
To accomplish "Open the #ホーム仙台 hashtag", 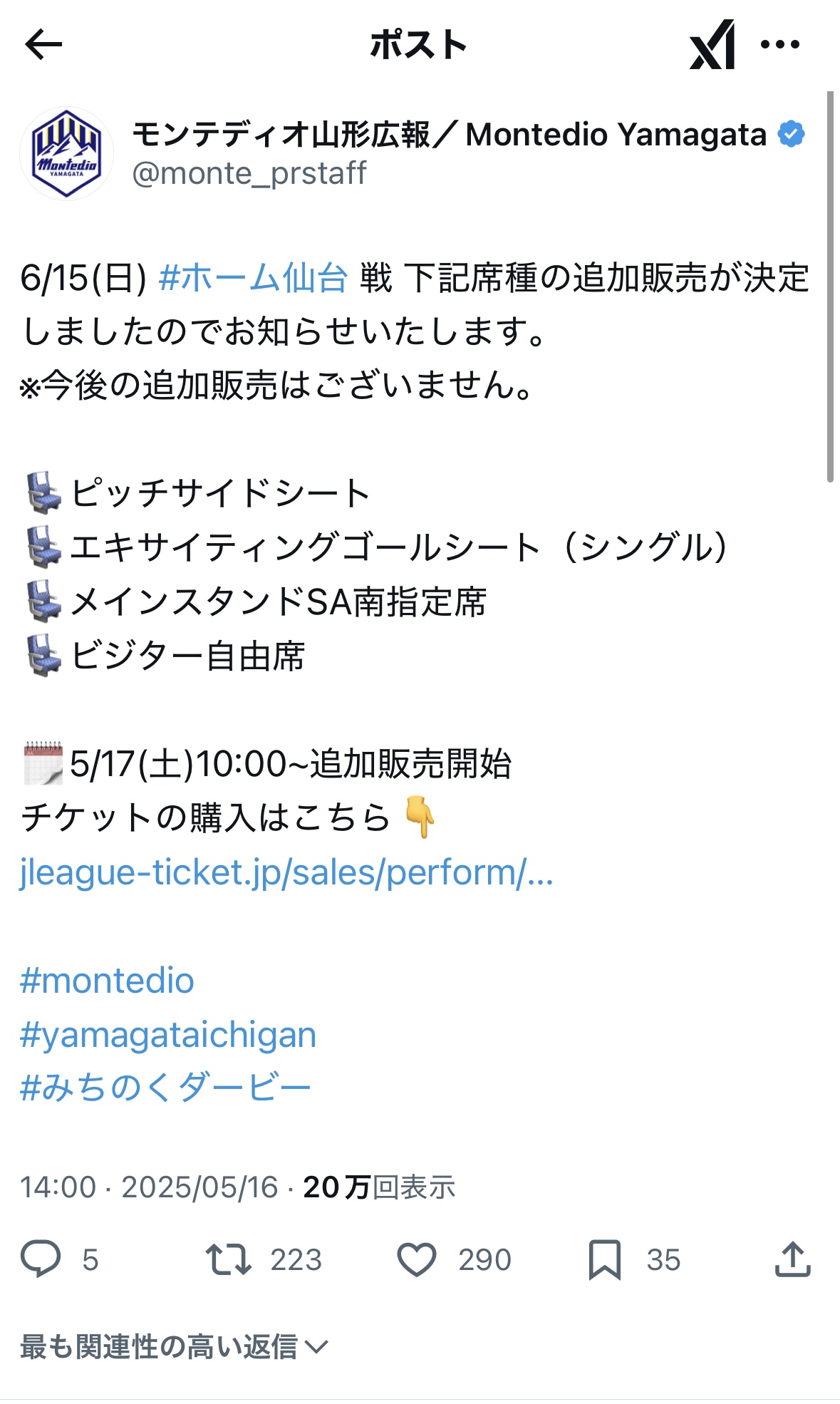I will 253,278.
